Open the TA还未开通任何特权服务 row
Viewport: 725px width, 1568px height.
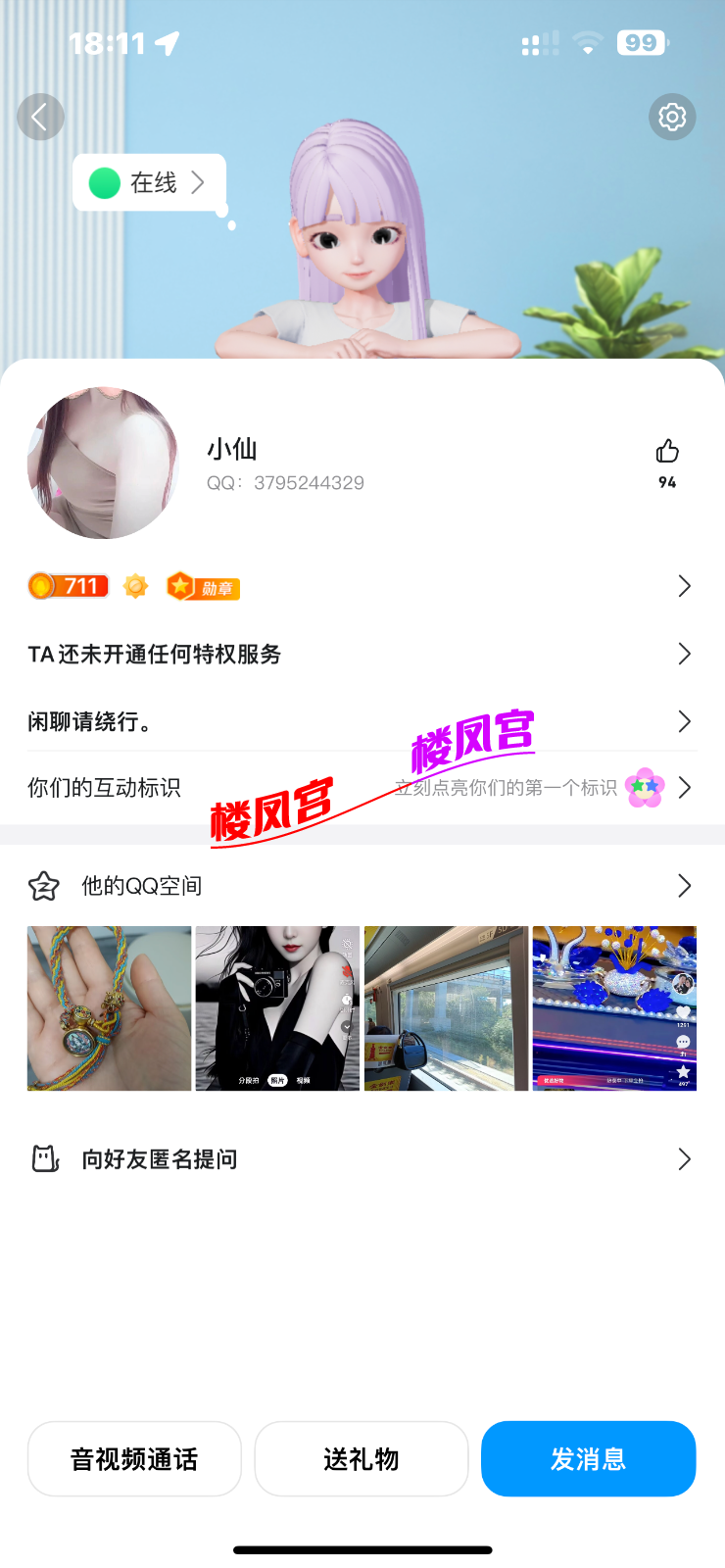pyautogui.click(x=361, y=654)
